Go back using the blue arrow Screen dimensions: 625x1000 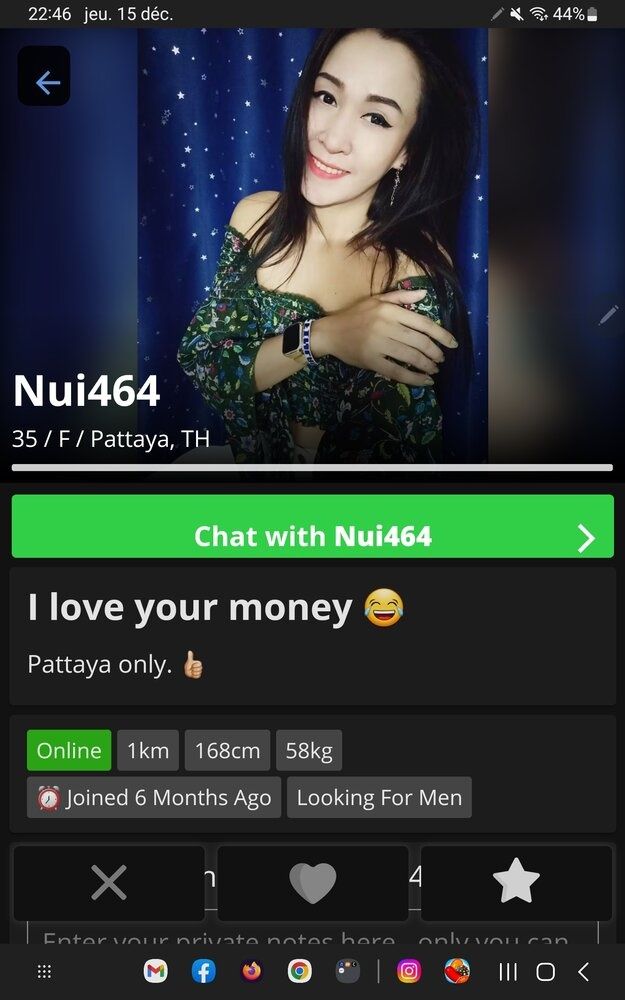44,76
